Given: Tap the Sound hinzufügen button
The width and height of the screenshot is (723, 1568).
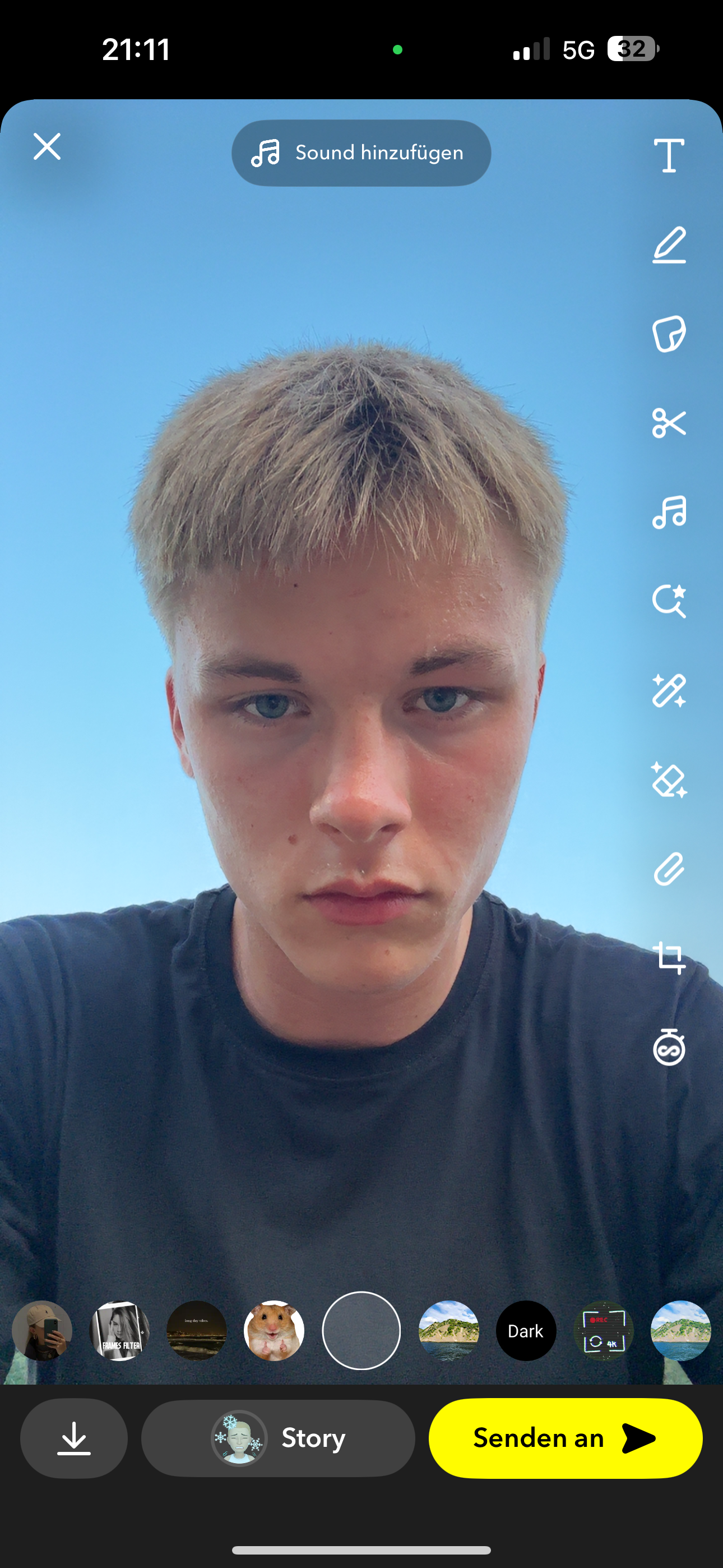Looking at the screenshot, I should click(361, 153).
